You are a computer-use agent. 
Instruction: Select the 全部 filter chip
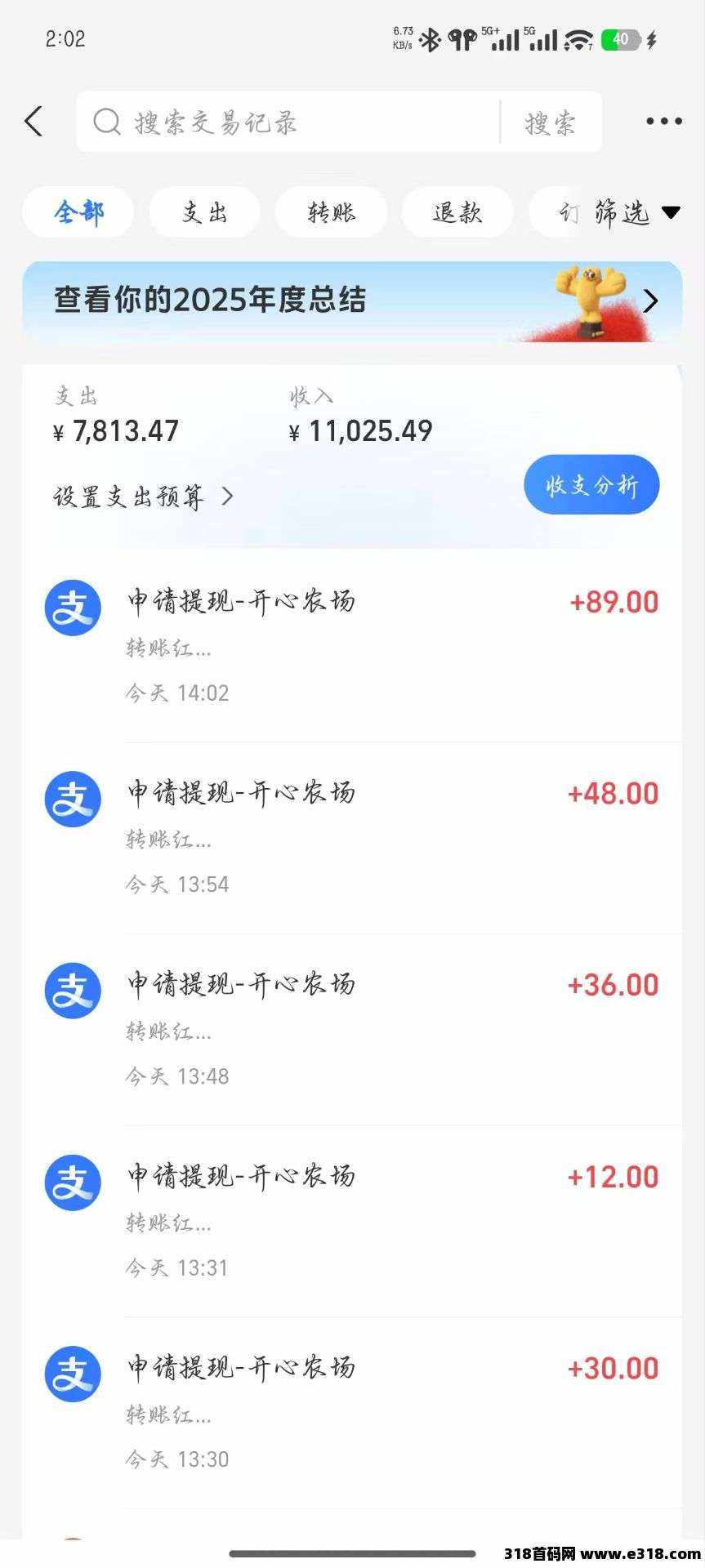click(x=78, y=212)
